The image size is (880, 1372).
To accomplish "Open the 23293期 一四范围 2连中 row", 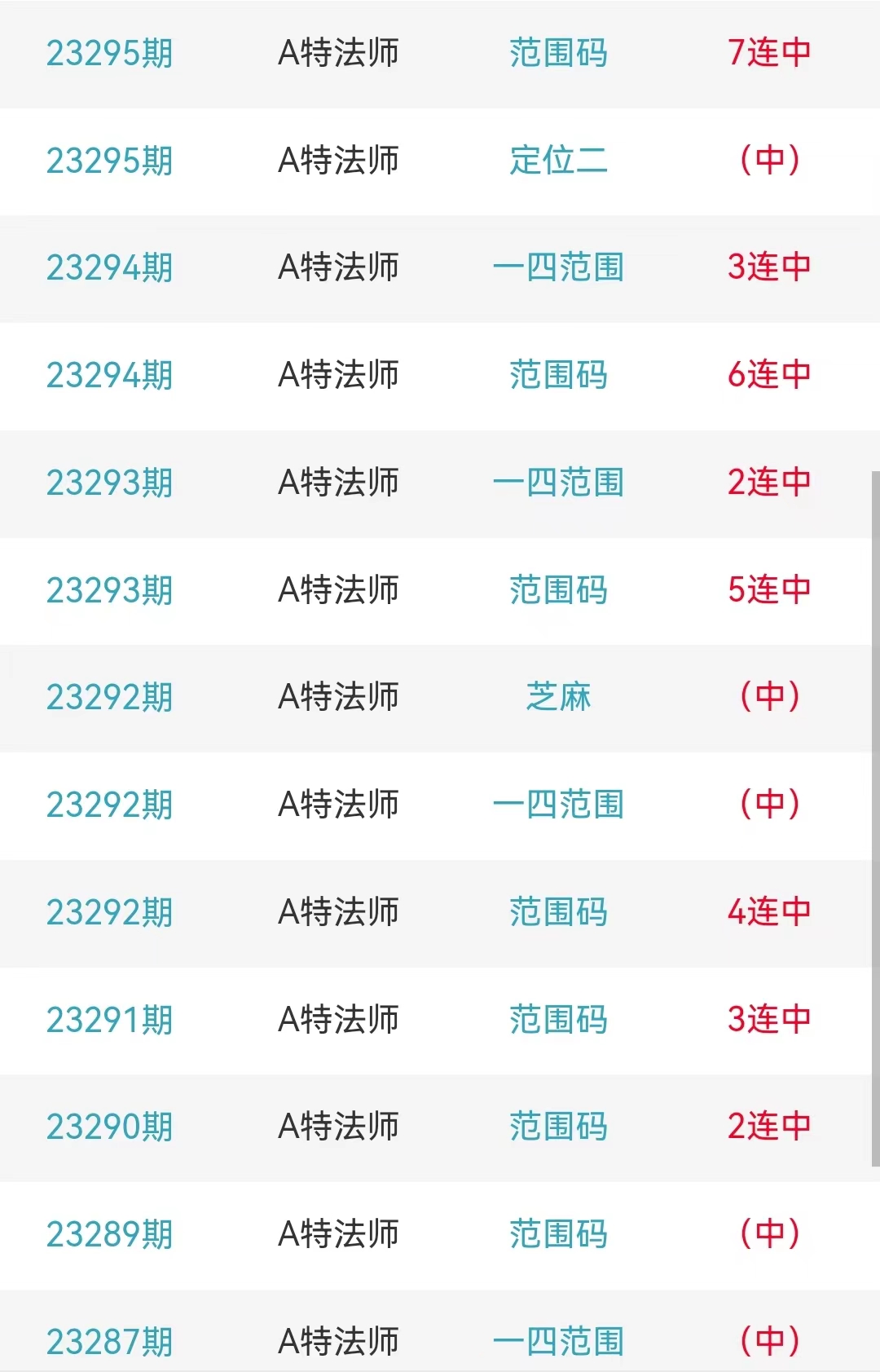I will tap(440, 483).
